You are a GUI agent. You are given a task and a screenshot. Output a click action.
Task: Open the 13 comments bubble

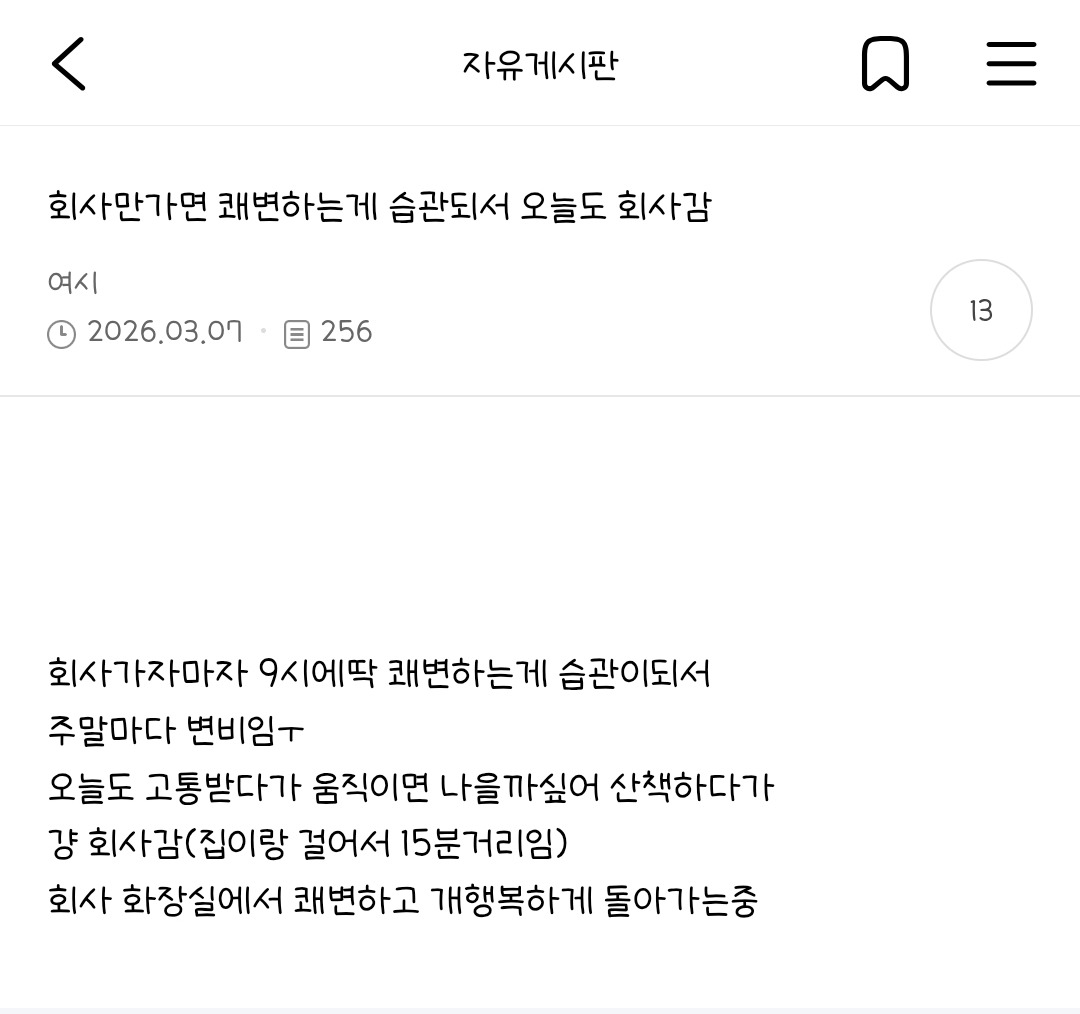coord(980,311)
